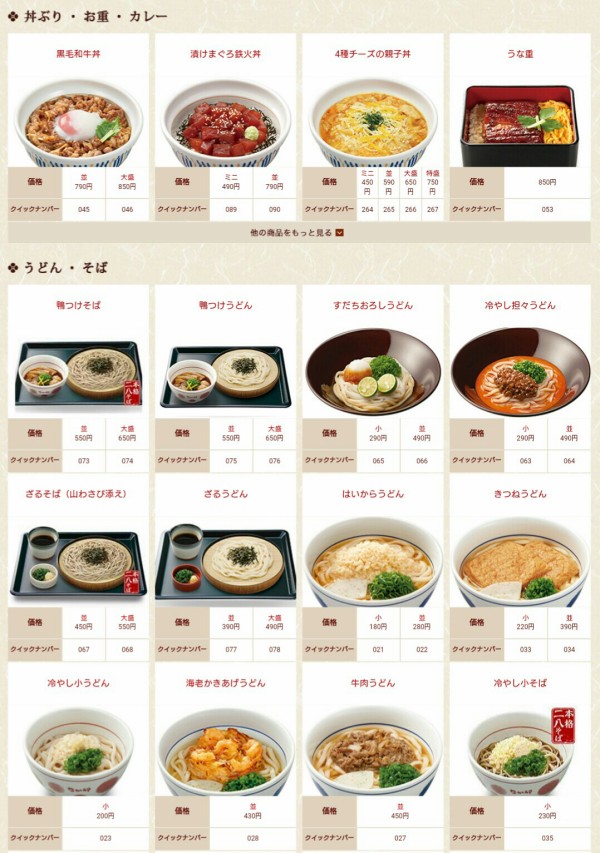This screenshot has height=853, width=600.
Task: Expand 他の商品をもっと見る for more rice bowls
Action: point(297,232)
